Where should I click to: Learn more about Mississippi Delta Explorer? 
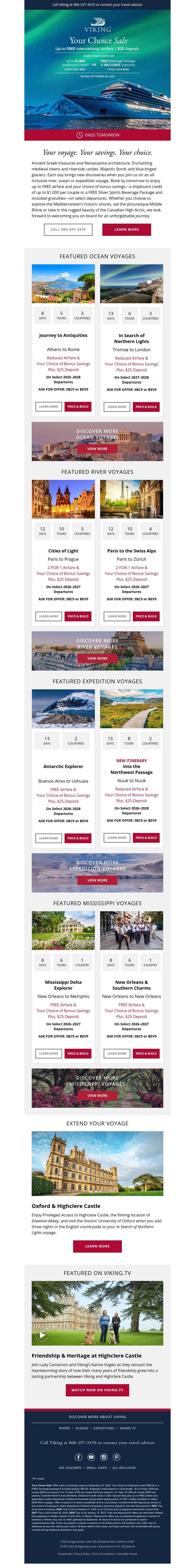49,1053
